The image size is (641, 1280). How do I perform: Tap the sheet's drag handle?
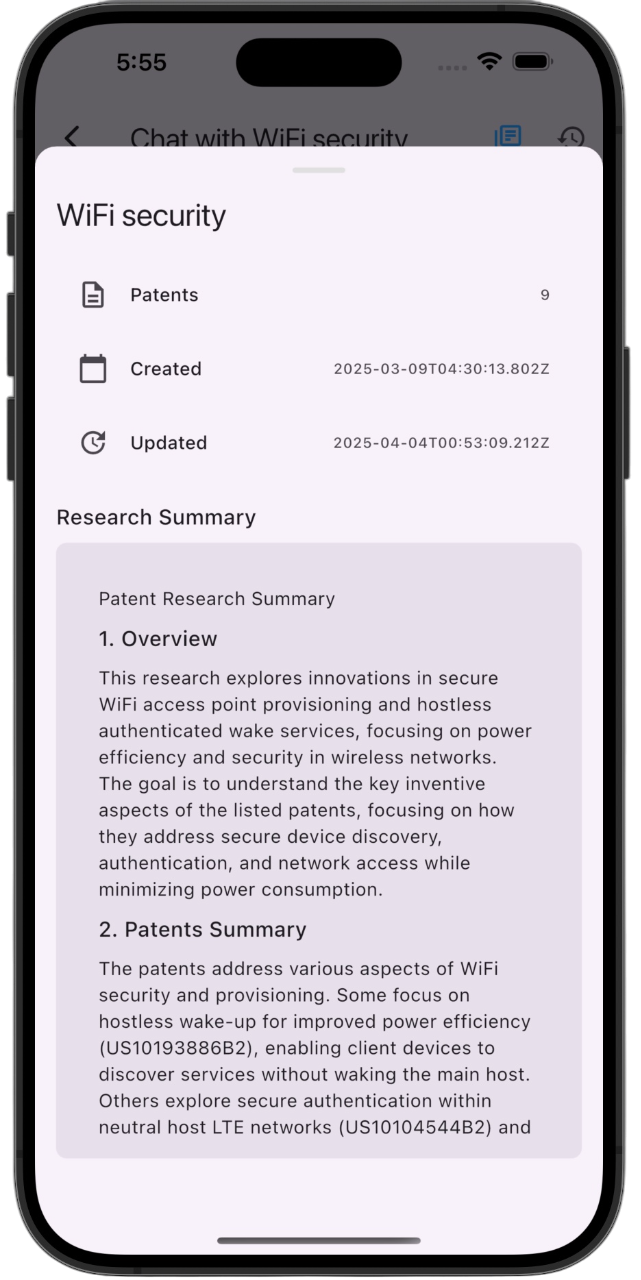[319, 170]
